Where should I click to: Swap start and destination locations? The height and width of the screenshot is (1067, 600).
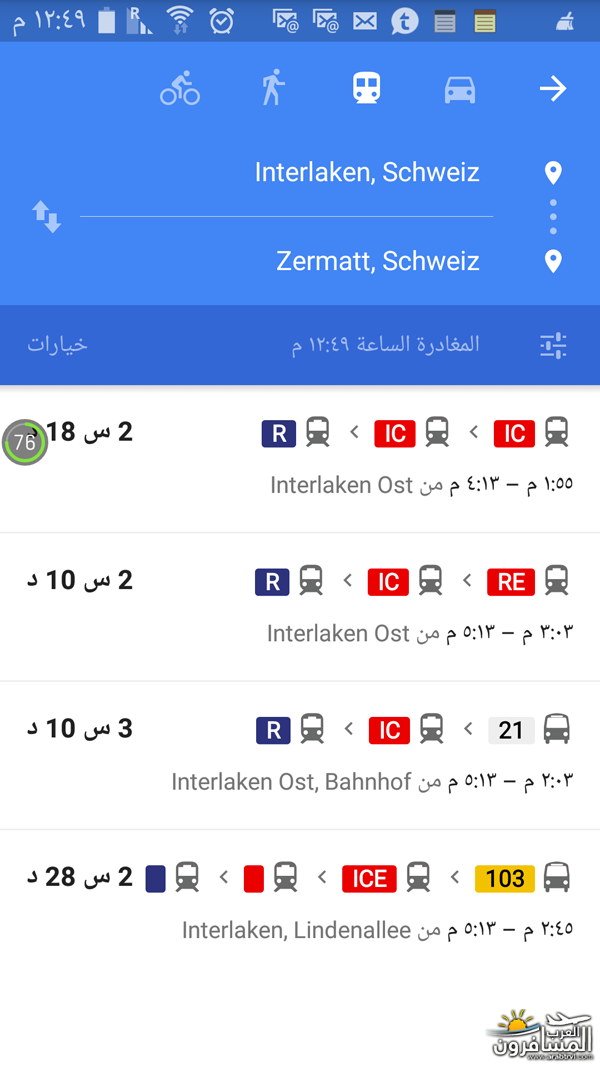47,217
